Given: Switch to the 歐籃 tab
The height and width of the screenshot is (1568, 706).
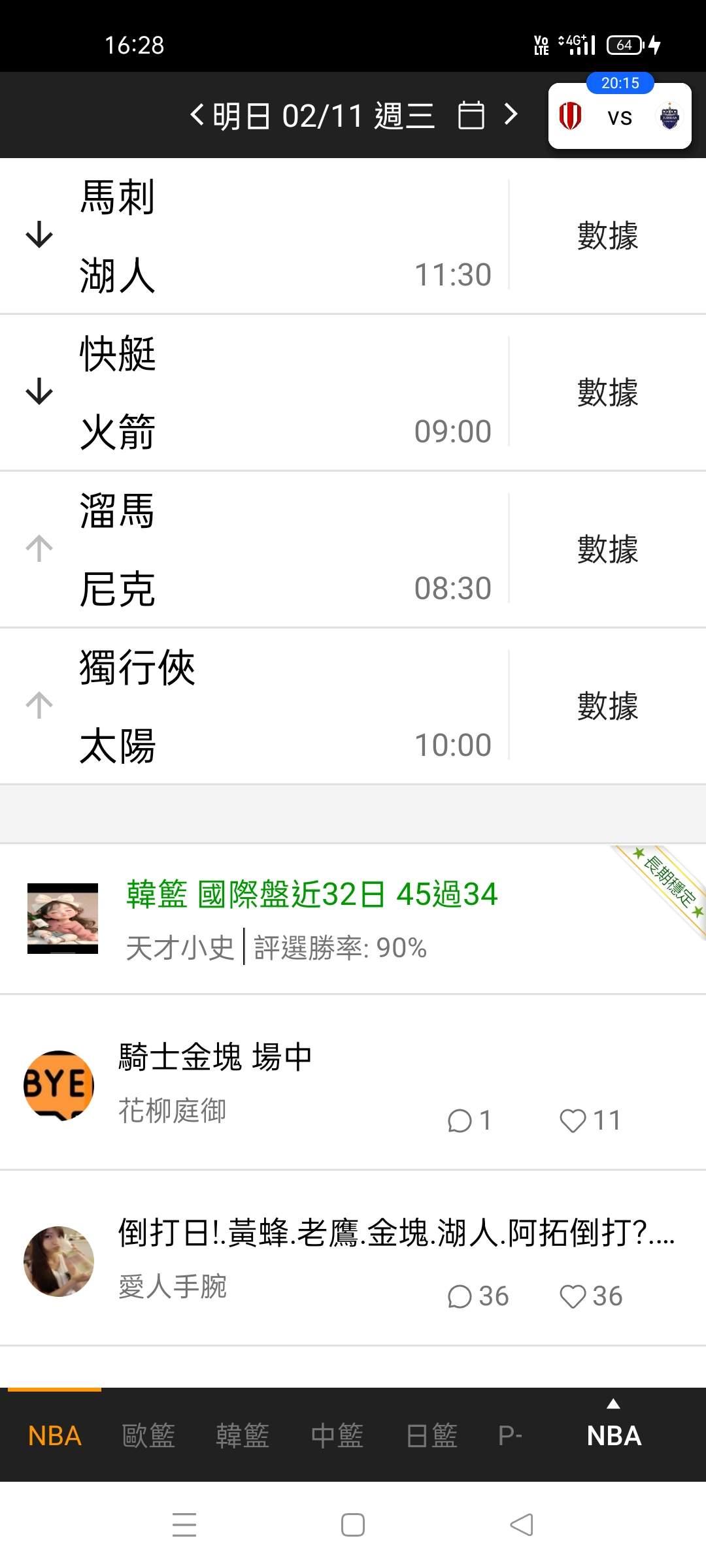Looking at the screenshot, I should 148,1435.
